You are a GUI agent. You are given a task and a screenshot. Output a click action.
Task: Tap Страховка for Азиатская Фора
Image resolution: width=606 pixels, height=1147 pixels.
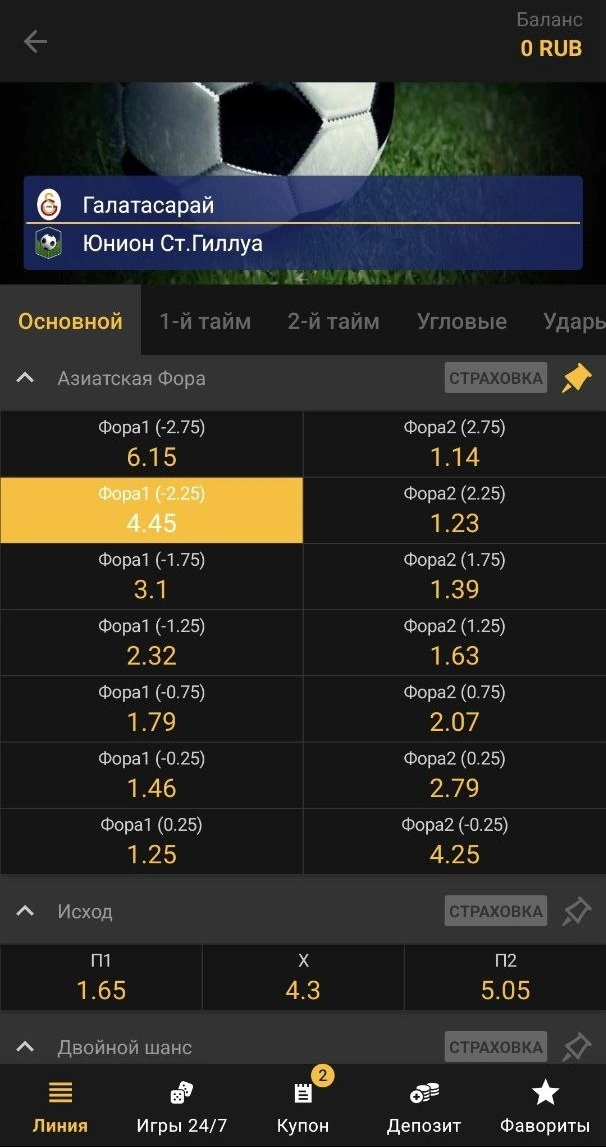point(496,378)
